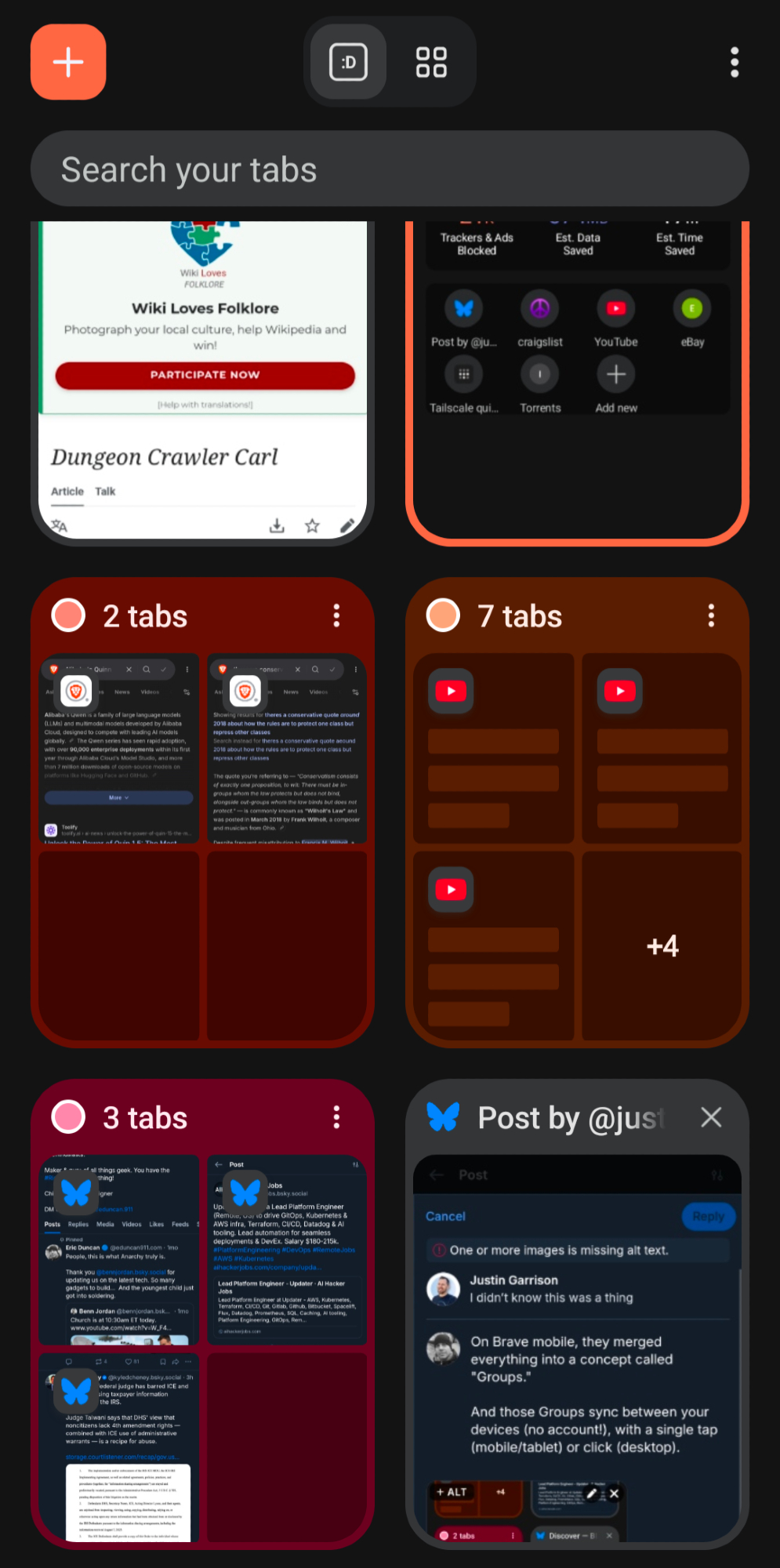The width and height of the screenshot is (780, 1568).
Task: Open the top-right overflow menu
Action: (734, 62)
